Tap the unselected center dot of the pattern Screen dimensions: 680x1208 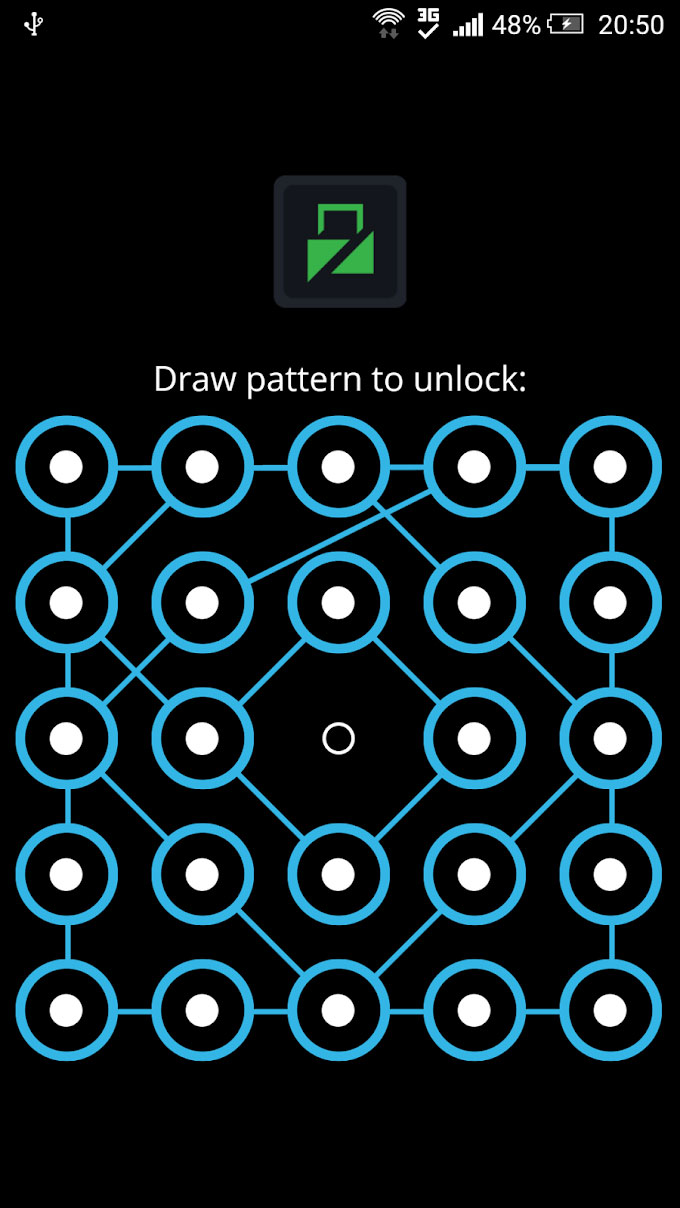[x=338, y=739]
